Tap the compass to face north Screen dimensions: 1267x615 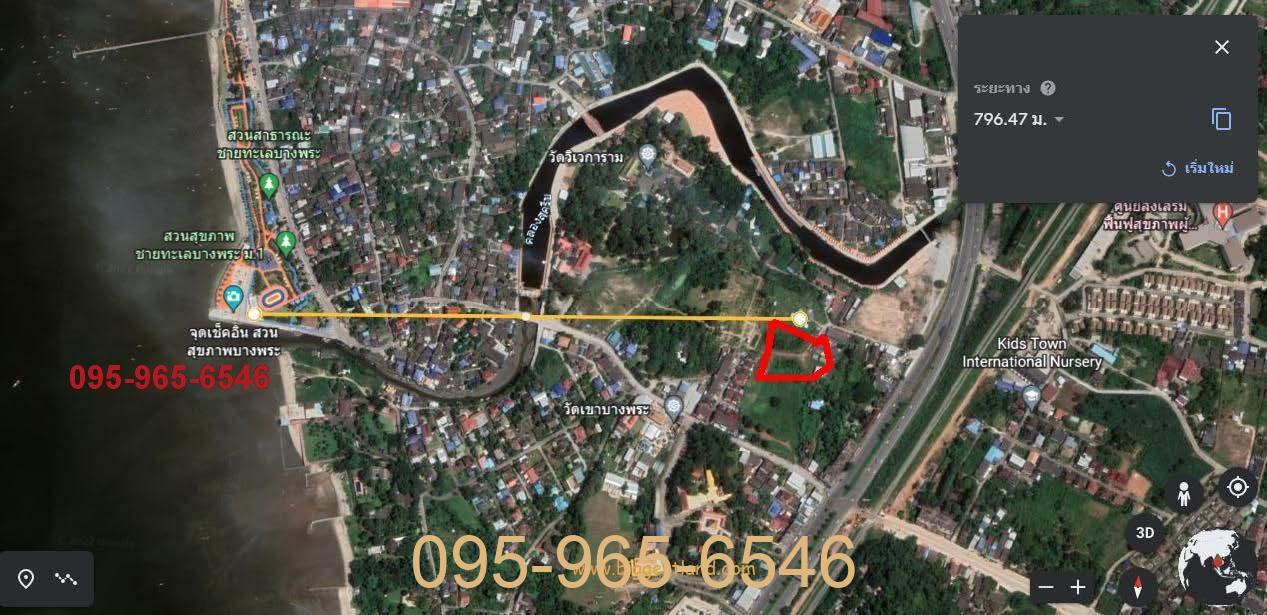coord(1139,585)
